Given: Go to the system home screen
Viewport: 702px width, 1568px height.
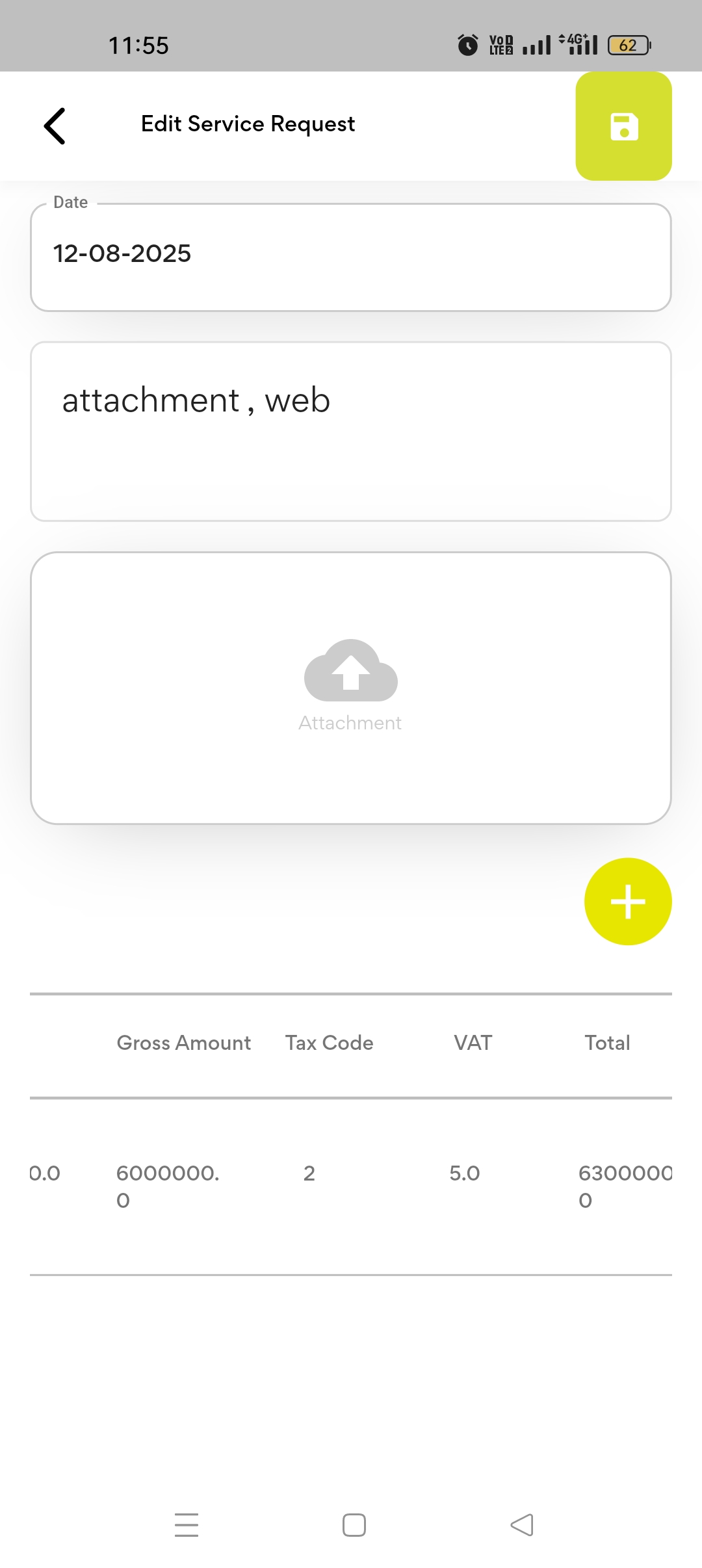Looking at the screenshot, I should pos(354,1525).
